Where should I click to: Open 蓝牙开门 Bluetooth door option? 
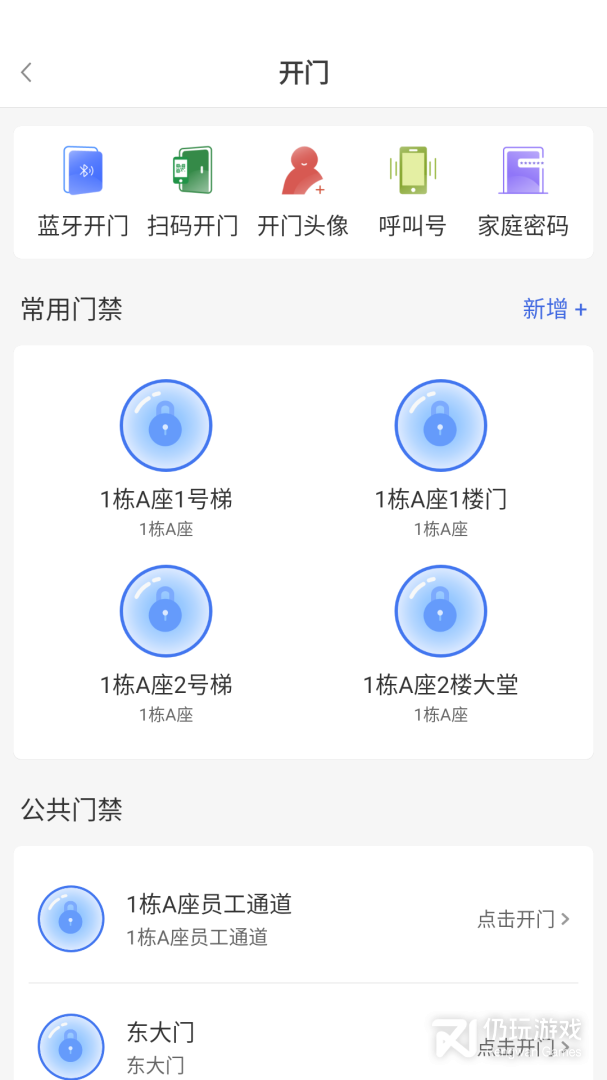pyautogui.click(x=83, y=190)
